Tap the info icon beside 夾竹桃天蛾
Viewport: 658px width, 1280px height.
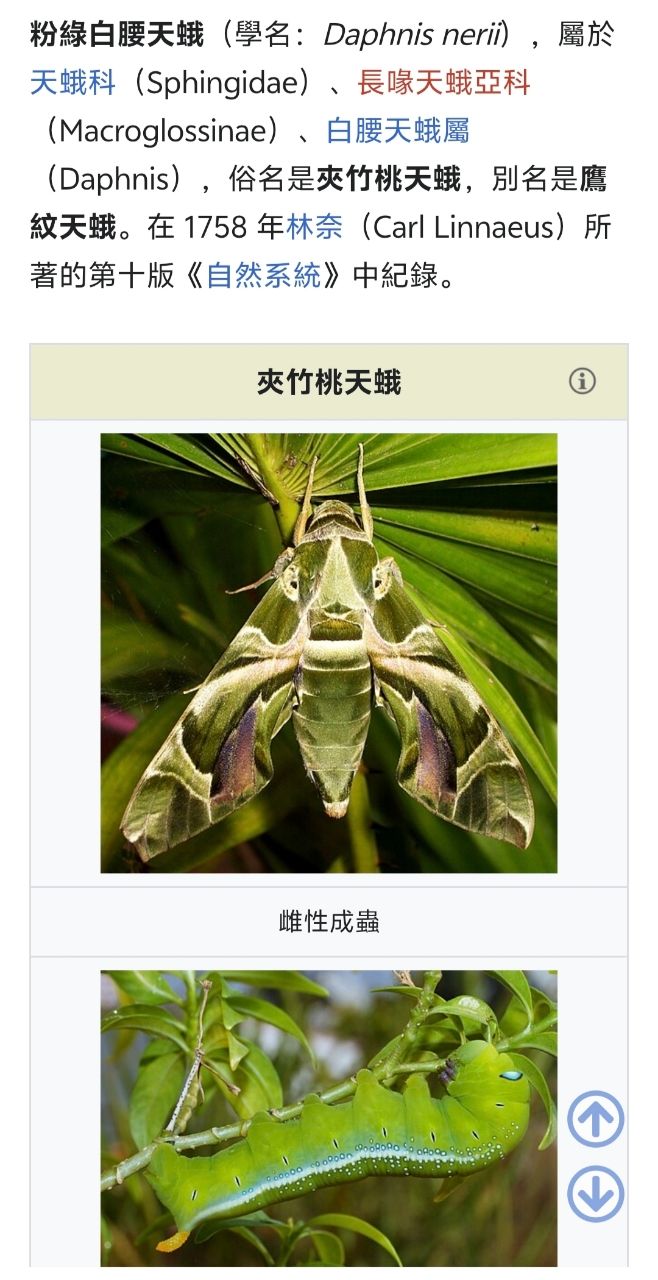click(x=582, y=381)
